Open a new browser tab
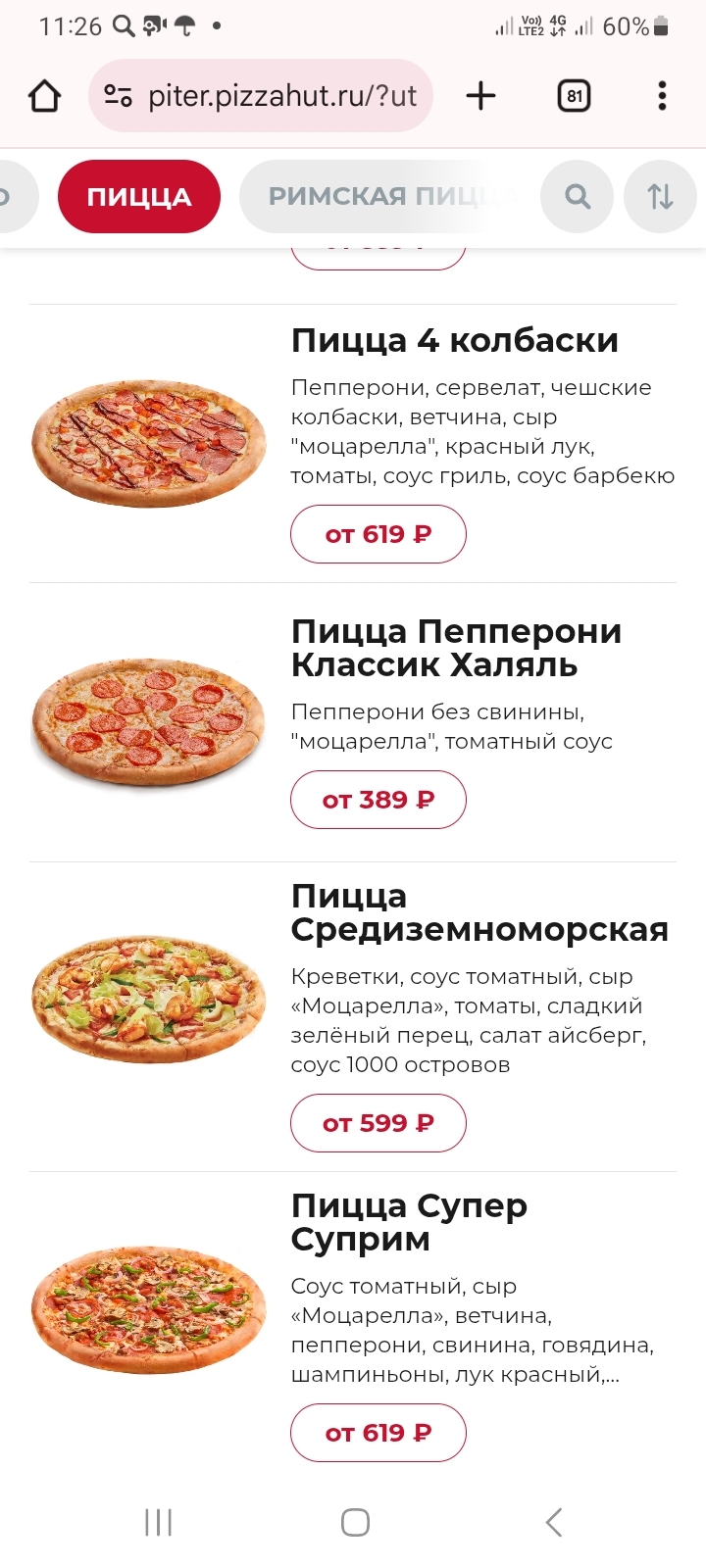Image resolution: width=706 pixels, height=1568 pixels. tap(480, 96)
